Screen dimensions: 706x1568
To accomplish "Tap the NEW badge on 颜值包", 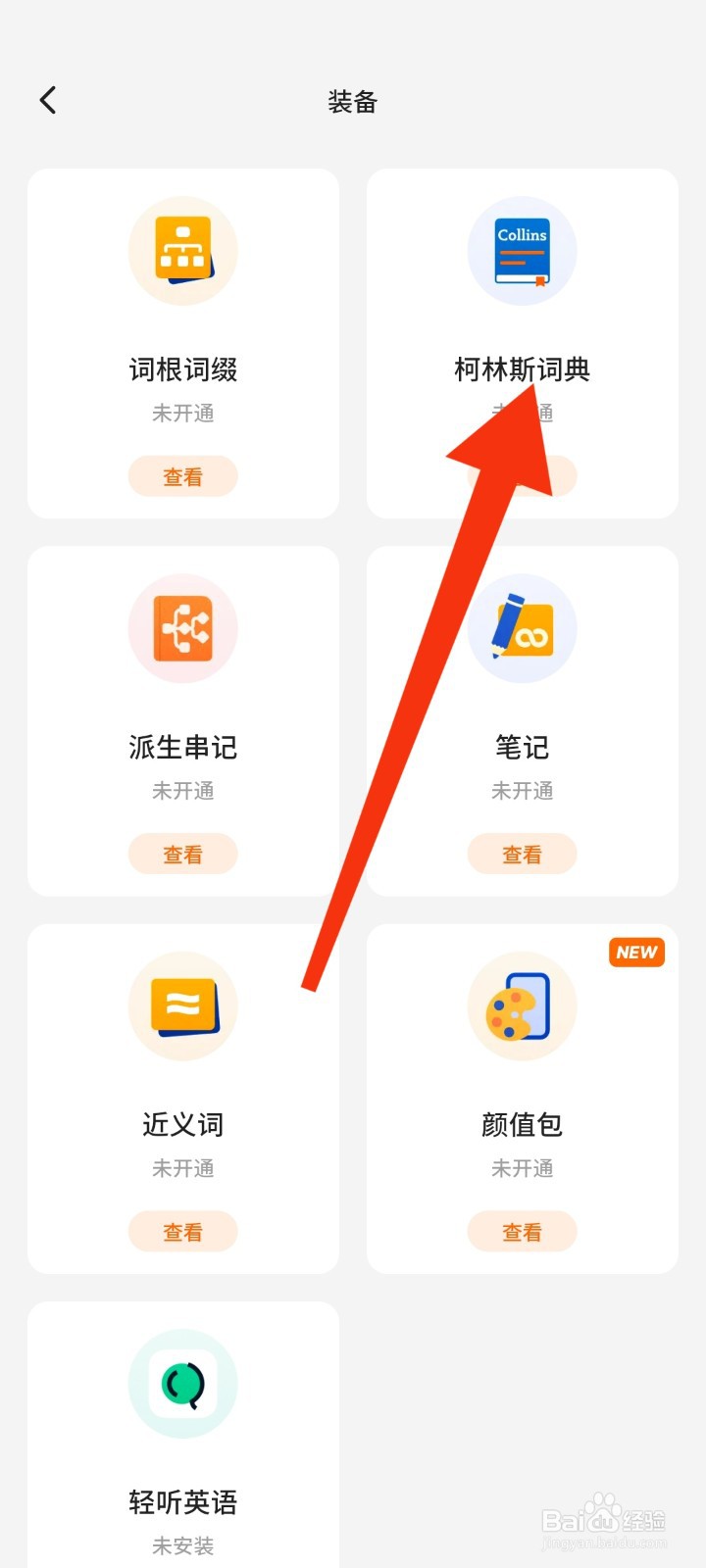I will [x=635, y=952].
